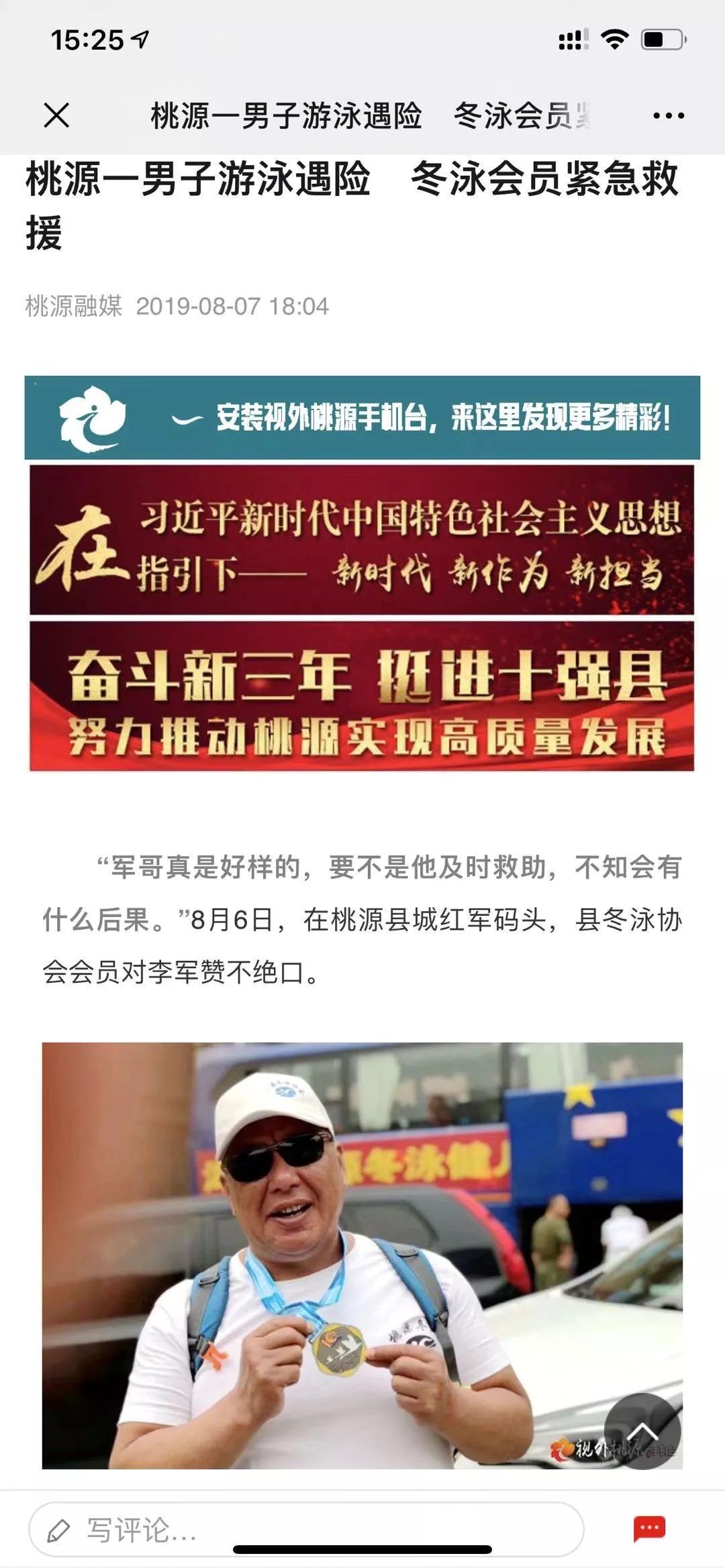Tap the 写评论 comment field
Image resolution: width=725 pixels, height=1568 pixels.
coord(305,1531)
